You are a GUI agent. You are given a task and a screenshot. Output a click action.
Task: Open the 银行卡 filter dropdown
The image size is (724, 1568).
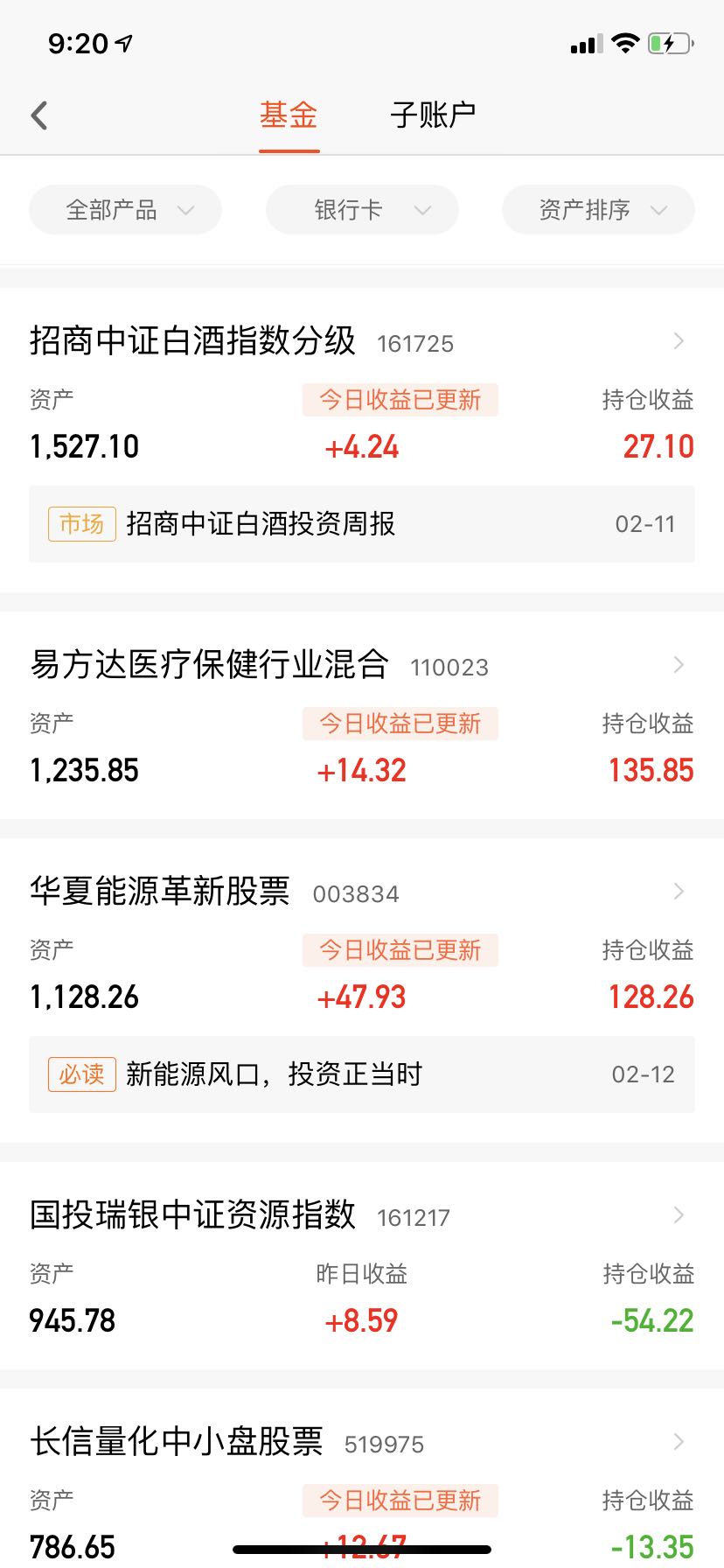click(x=362, y=210)
